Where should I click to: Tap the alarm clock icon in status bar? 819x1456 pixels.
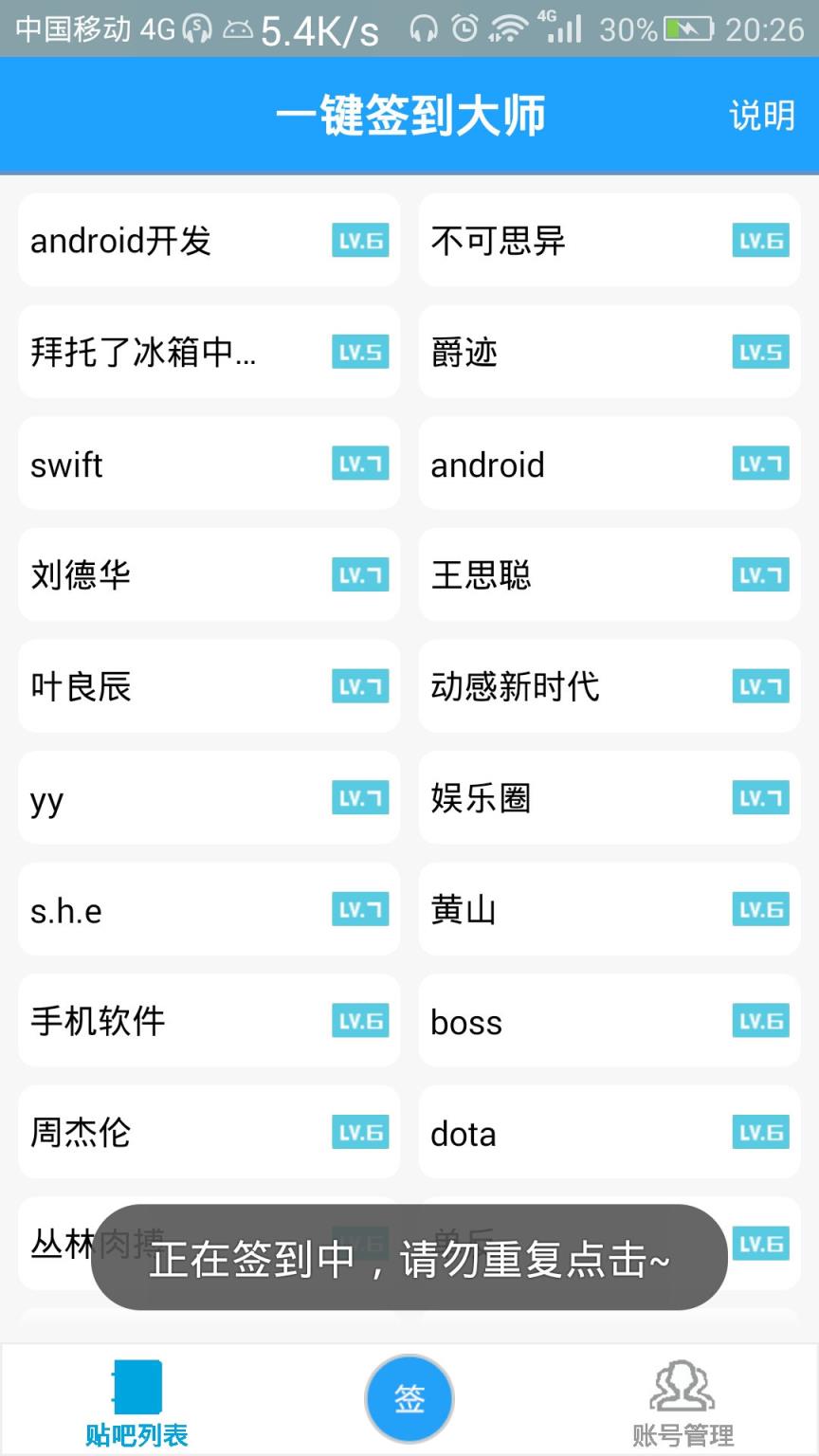464,28
